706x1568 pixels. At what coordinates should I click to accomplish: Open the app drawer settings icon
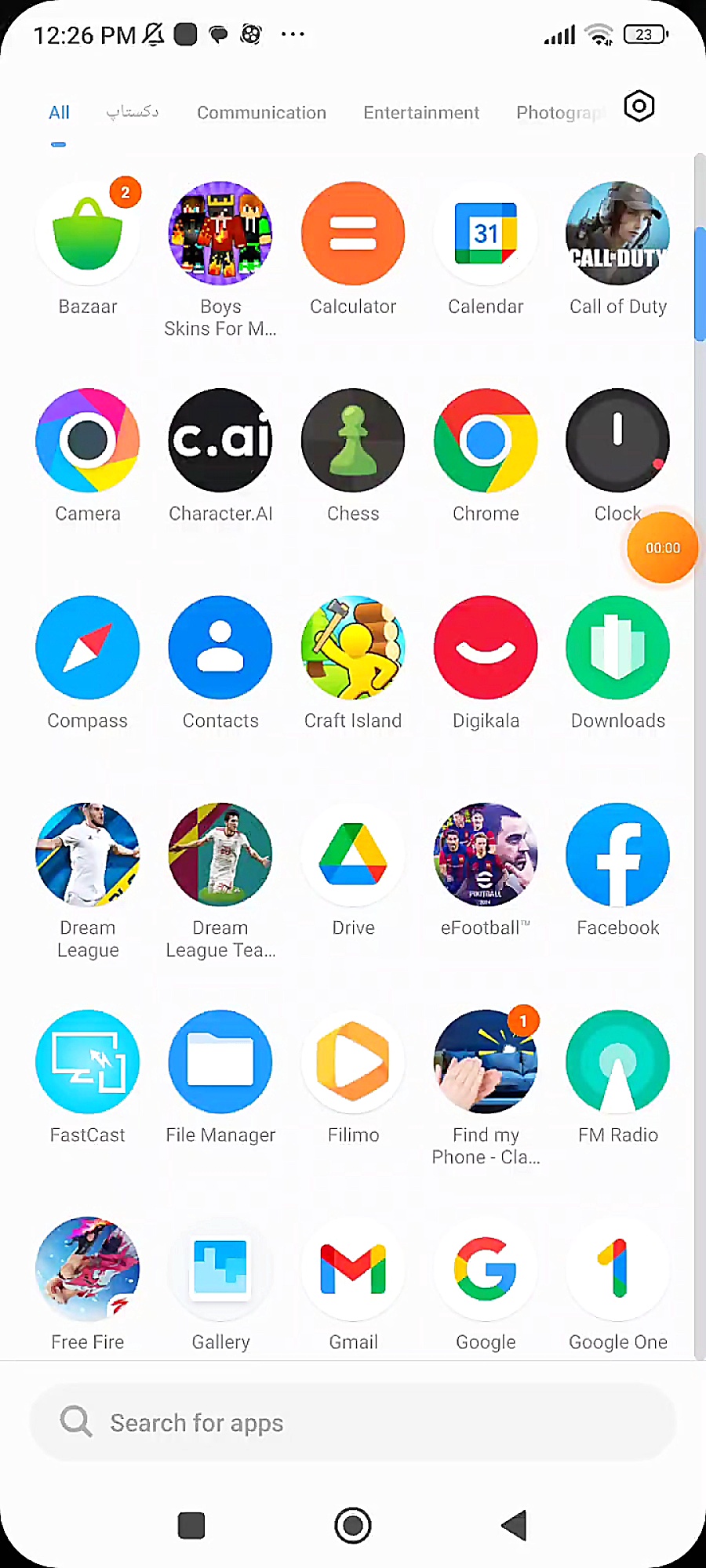[x=639, y=106]
